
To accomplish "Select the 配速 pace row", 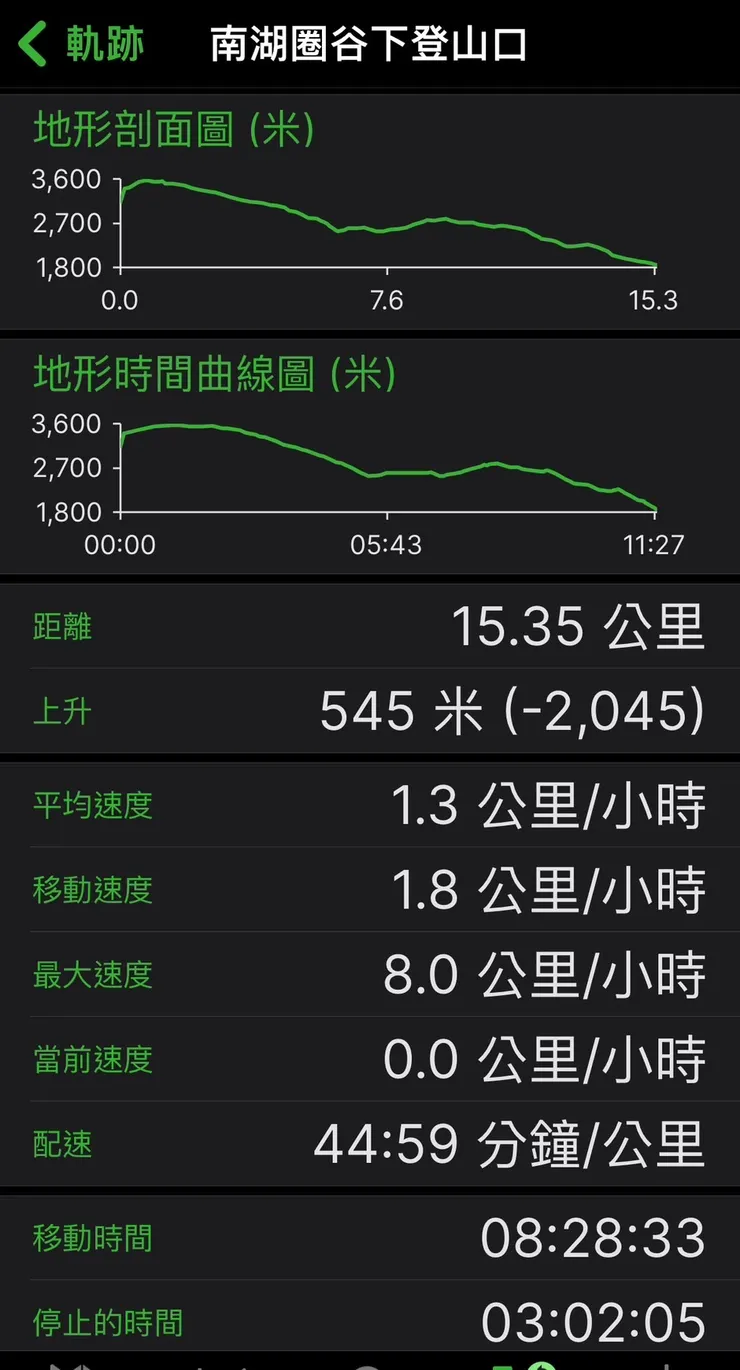I will coord(370,1142).
